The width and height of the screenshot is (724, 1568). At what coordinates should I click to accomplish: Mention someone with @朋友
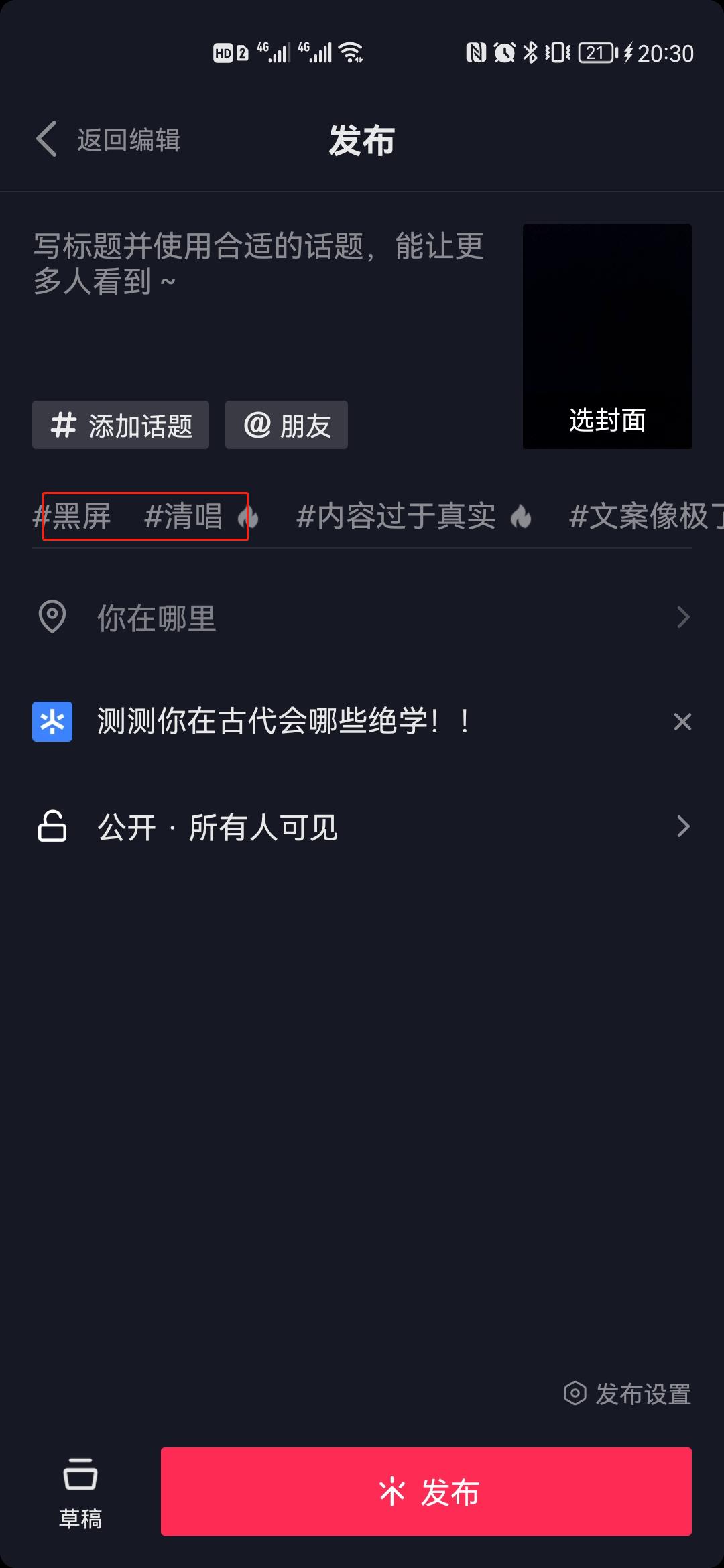pyautogui.click(x=286, y=425)
